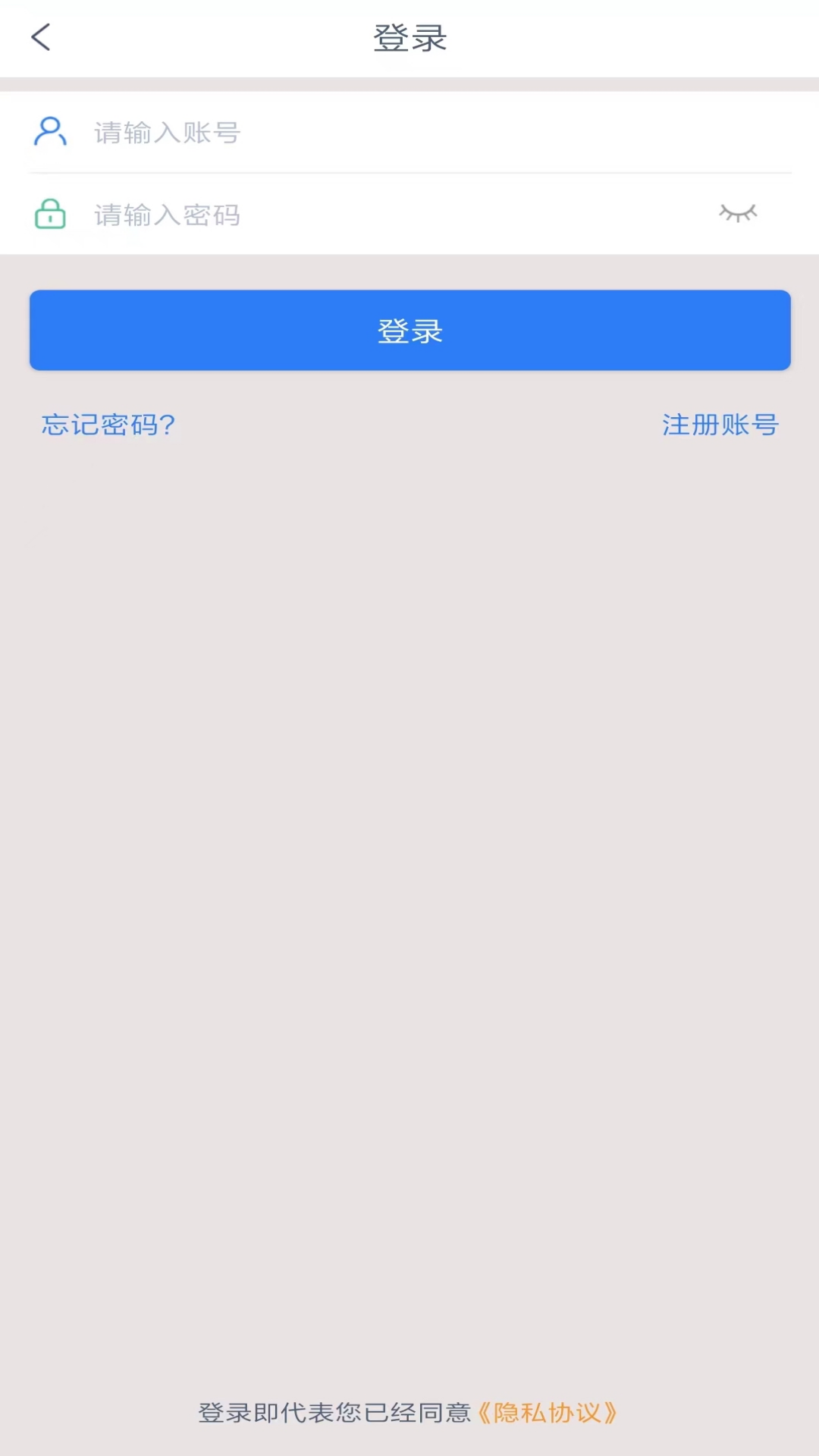Click the back arrow icon

(x=41, y=37)
